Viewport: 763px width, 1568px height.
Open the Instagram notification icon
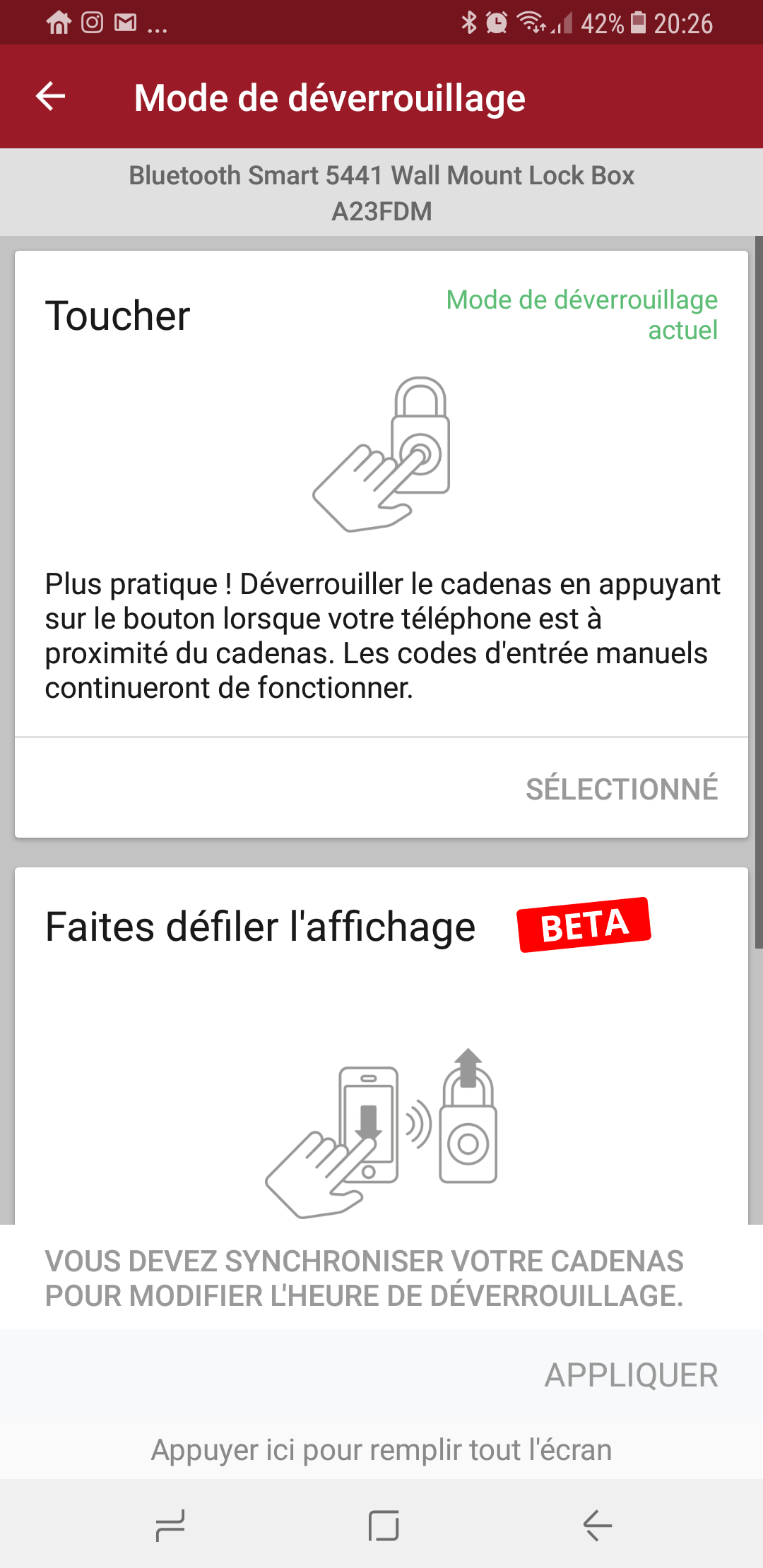(93, 23)
